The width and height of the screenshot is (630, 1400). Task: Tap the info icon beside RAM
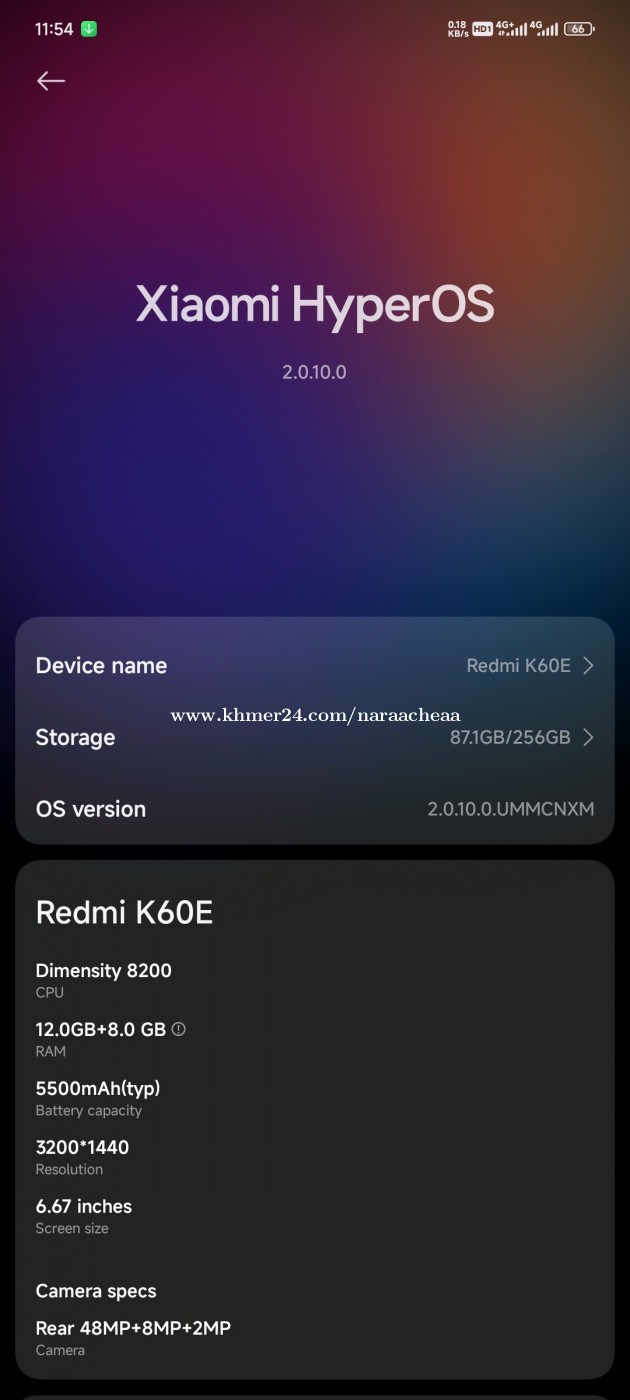click(x=179, y=1029)
